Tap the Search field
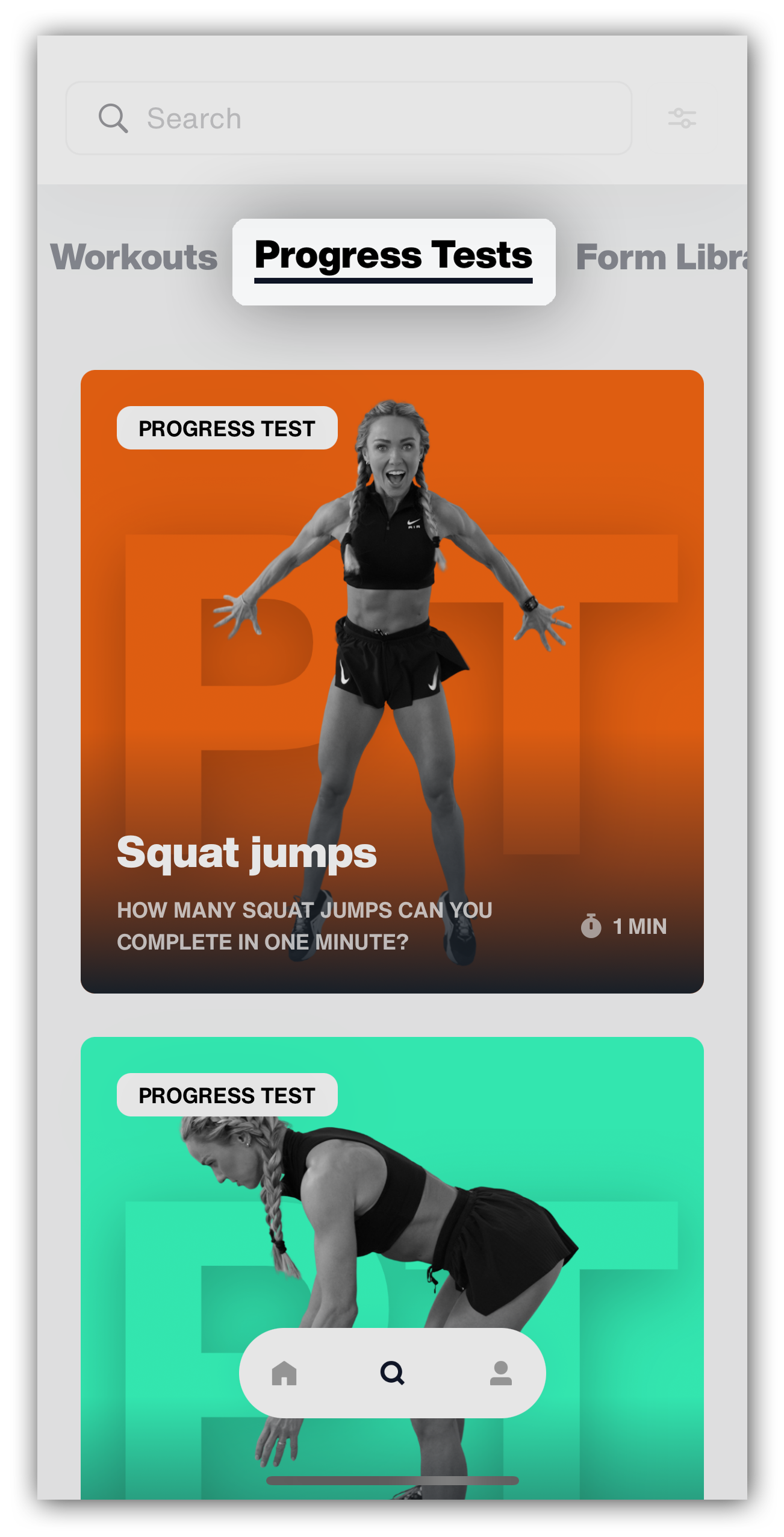 pos(348,118)
